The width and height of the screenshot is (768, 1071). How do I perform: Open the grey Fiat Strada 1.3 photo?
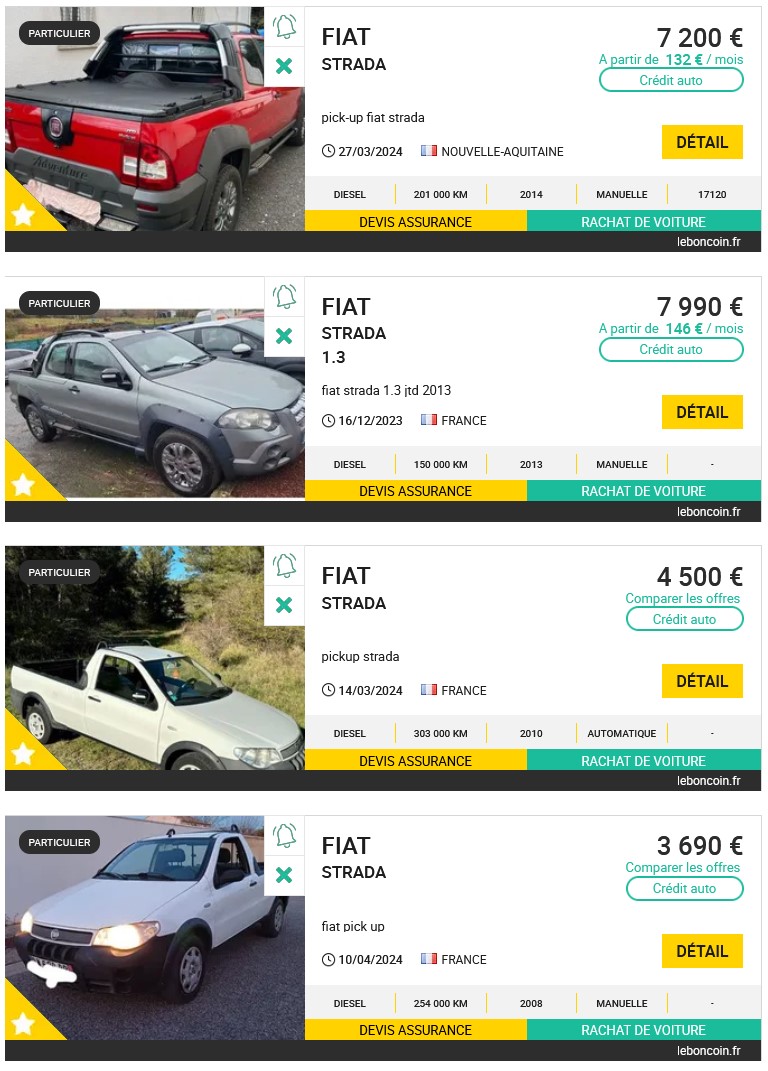pyautogui.click(x=140, y=400)
